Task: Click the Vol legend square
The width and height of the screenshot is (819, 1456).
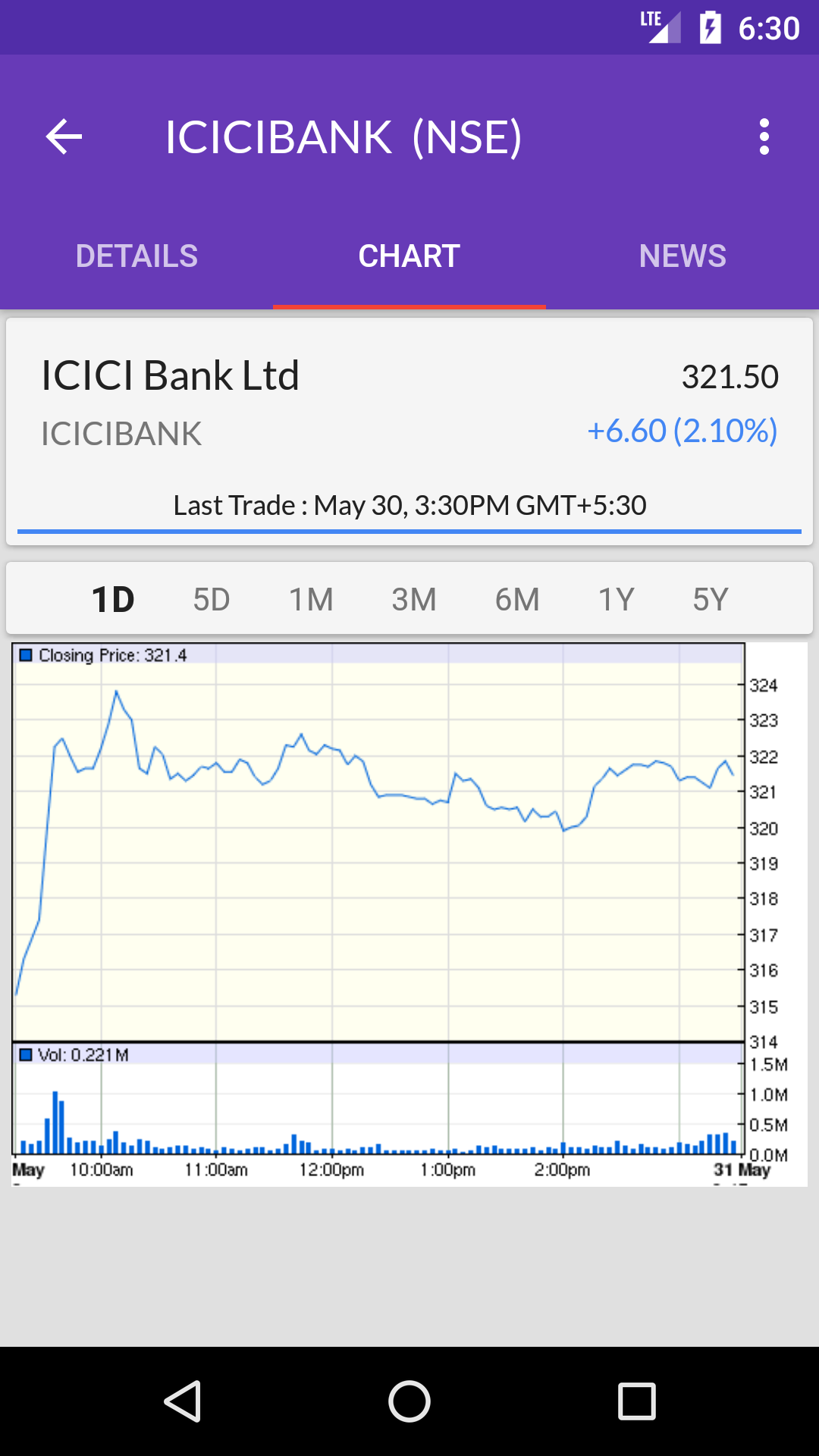Action: pos(27,1054)
